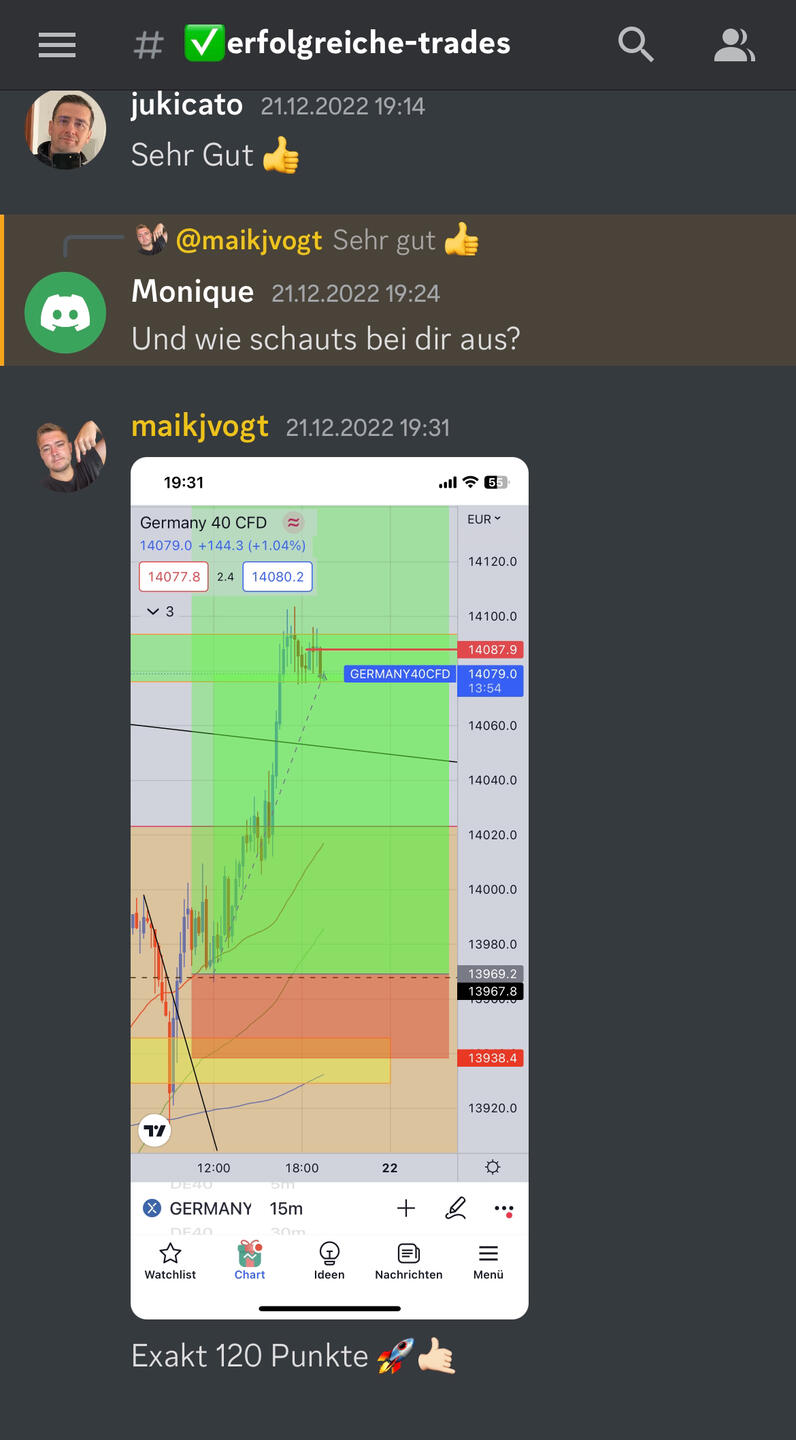
Task: Search in erfolgreiche-trades channel
Action: [635, 44]
